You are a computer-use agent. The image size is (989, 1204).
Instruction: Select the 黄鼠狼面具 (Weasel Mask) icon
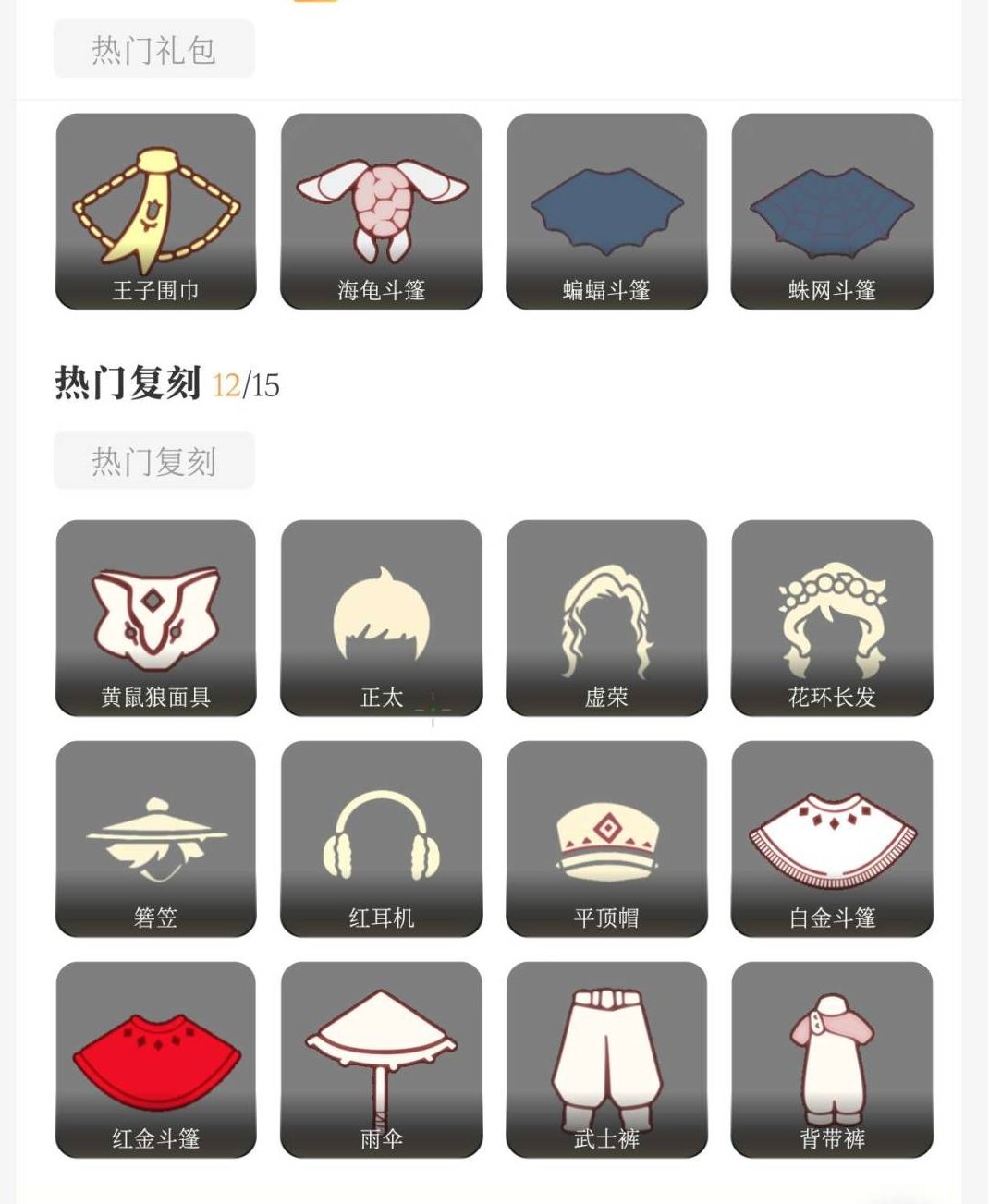point(153,617)
